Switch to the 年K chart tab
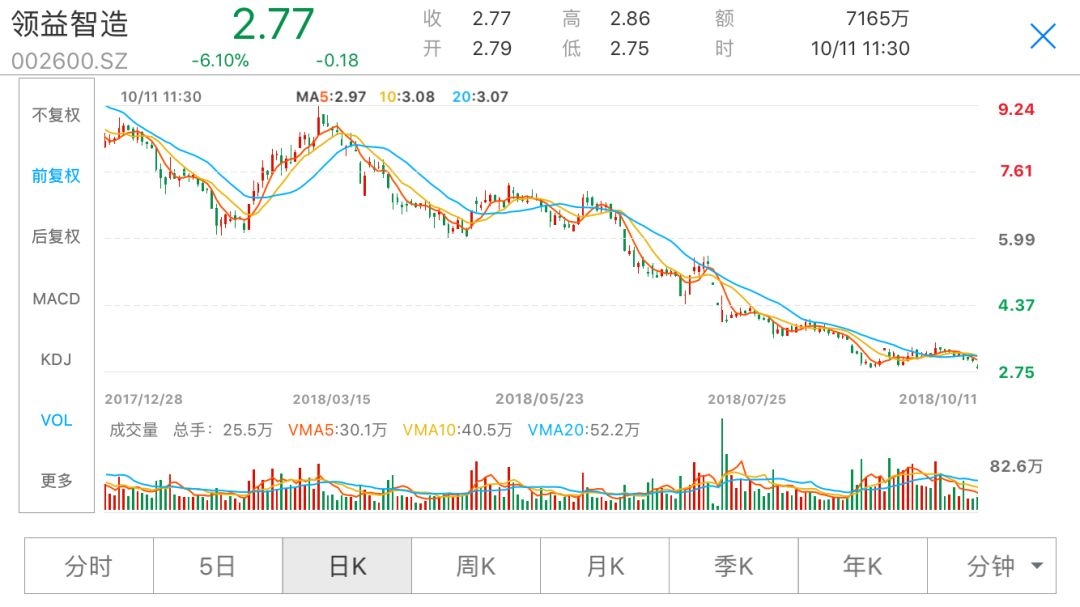This screenshot has width=1080, height=607. 862,566
